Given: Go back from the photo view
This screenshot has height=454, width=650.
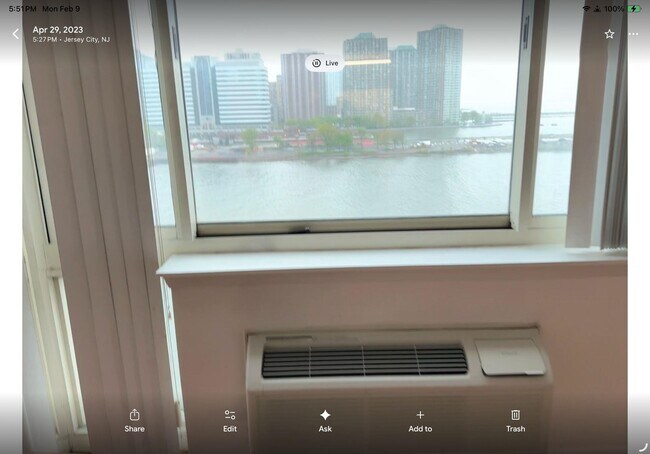Looking at the screenshot, I should [x=15, y=34].
